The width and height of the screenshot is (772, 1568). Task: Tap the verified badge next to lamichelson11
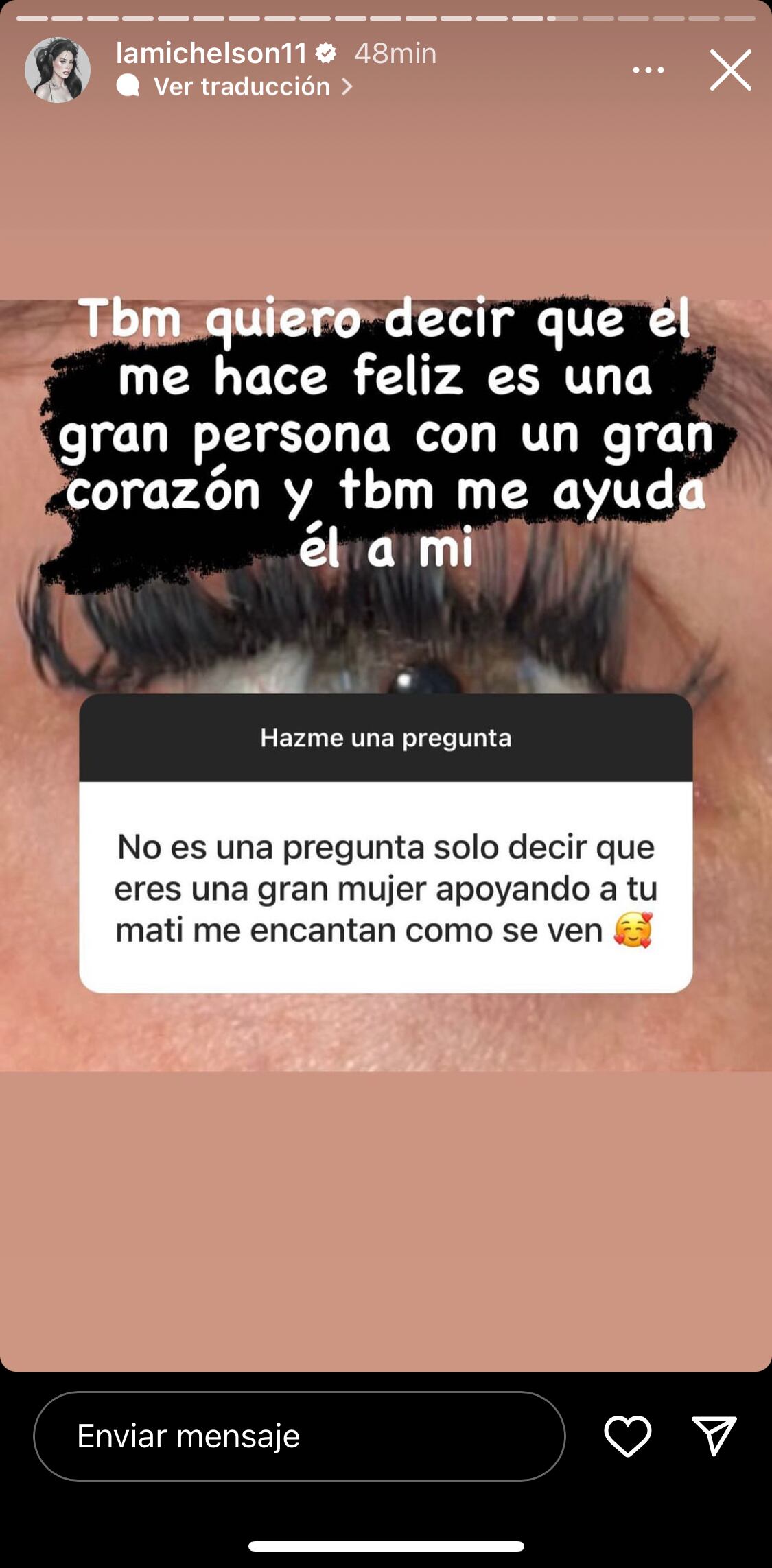(327, 52)
